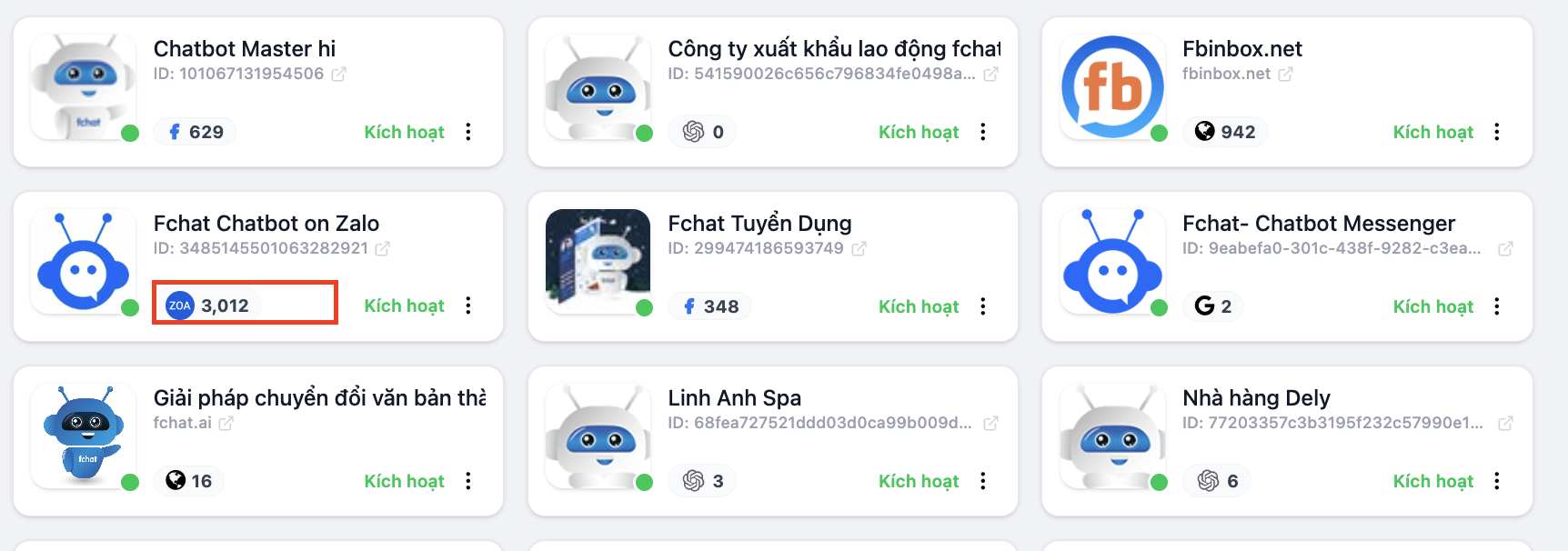Viewport: 1568px width, 551px height.
Task: Open external link icon for Chatbot Master hi ID
Action: 338,75
